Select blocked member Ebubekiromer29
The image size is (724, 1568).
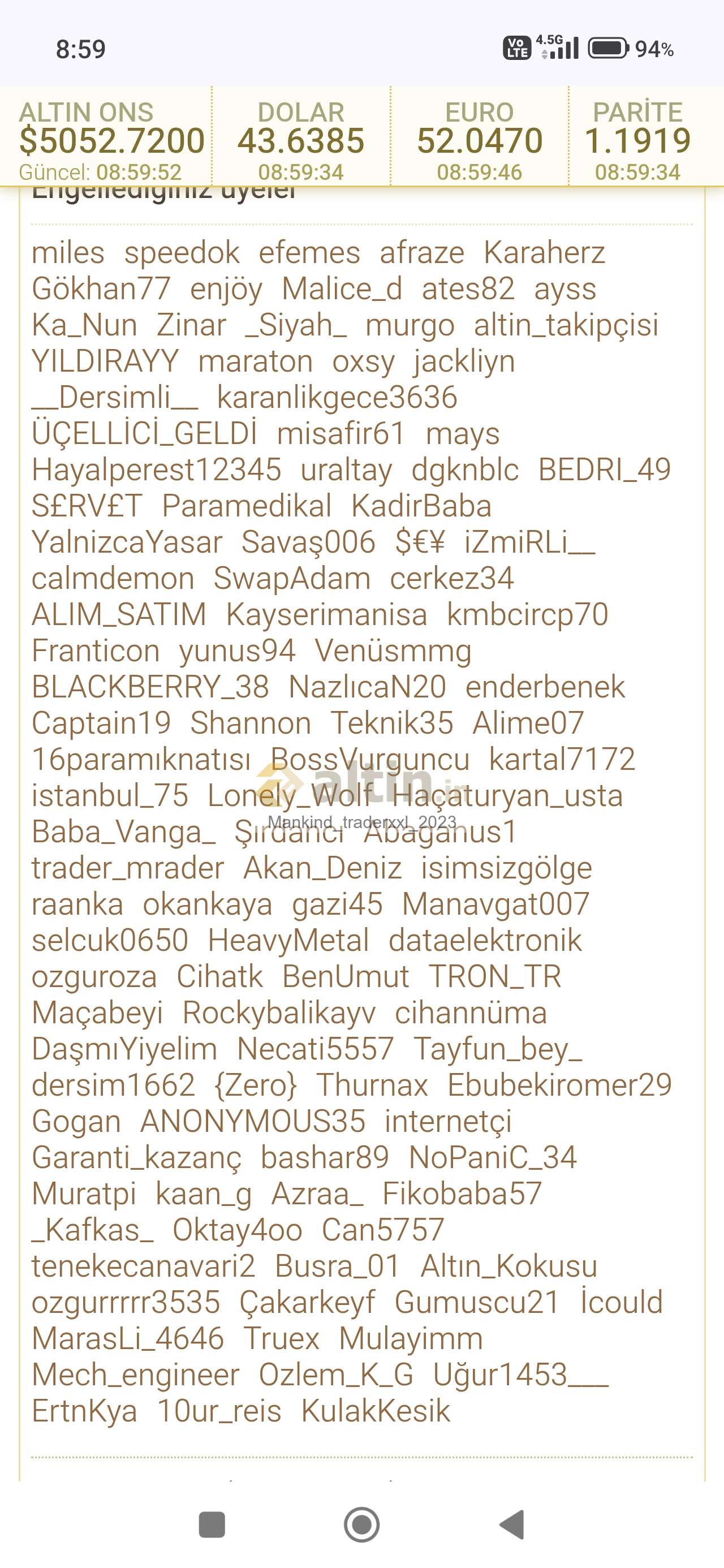tap(559, 1086)
